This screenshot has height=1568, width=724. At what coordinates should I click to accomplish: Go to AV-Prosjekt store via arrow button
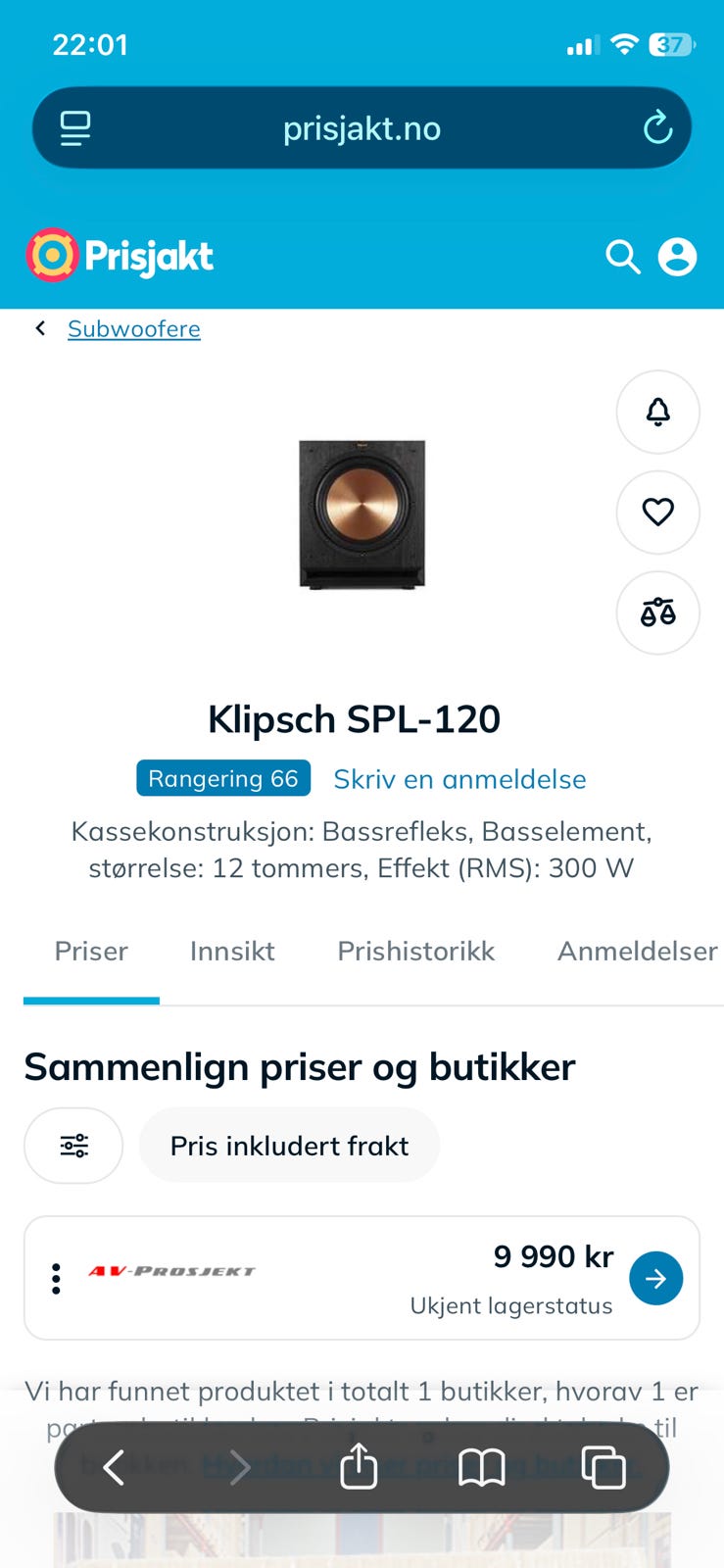click(x=655, y=1278)
